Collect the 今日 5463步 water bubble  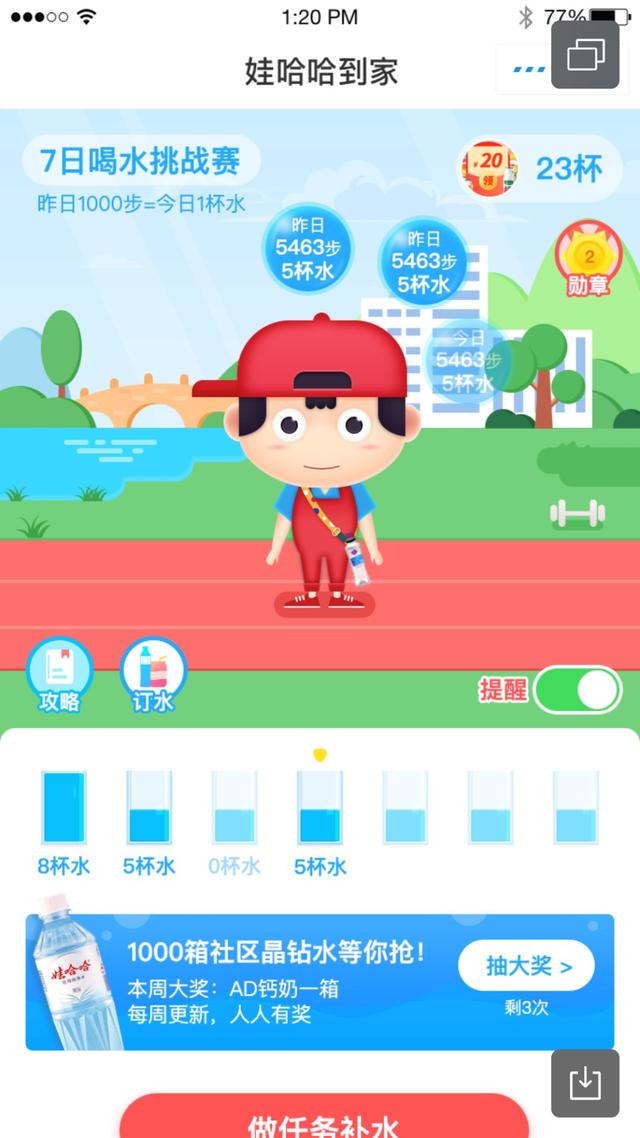[x=466, y=362]
